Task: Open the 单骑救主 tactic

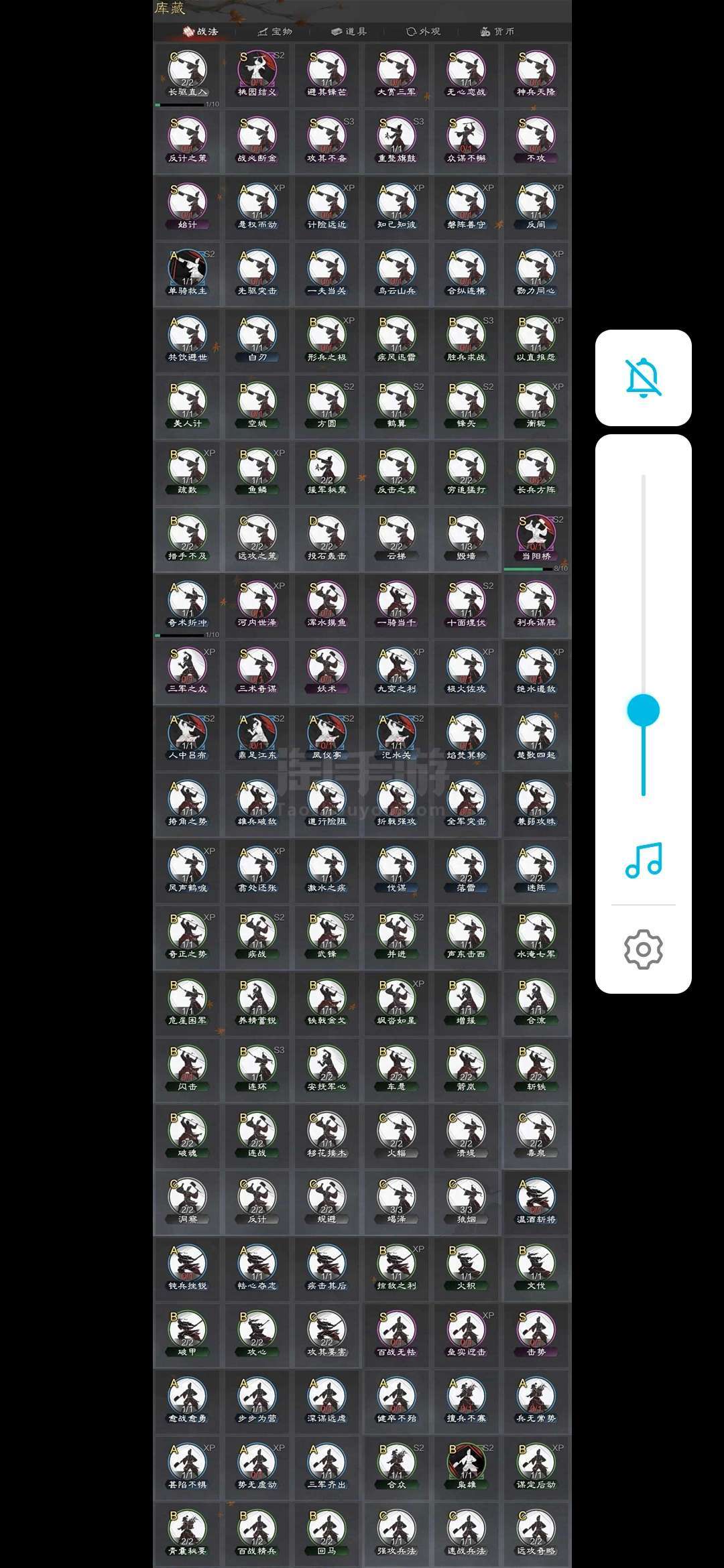Action: 187,274
